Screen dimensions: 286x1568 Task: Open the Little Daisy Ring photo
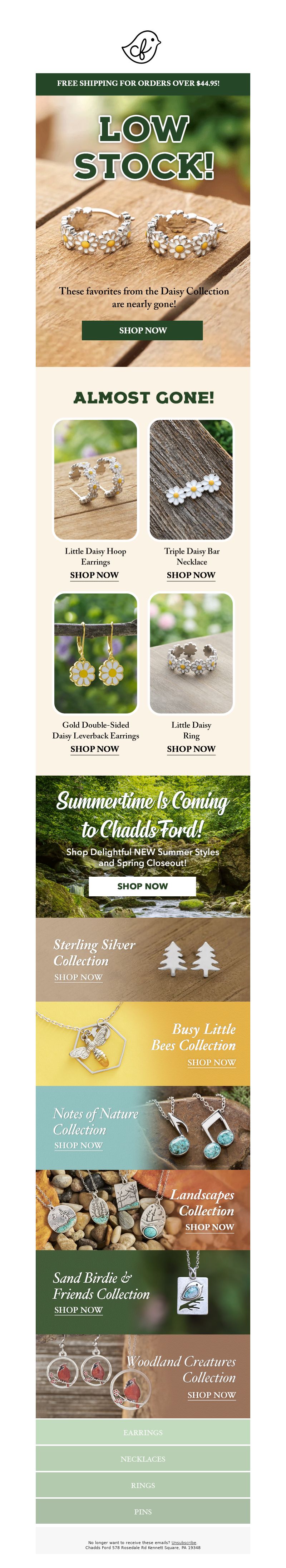pos(191,653)
